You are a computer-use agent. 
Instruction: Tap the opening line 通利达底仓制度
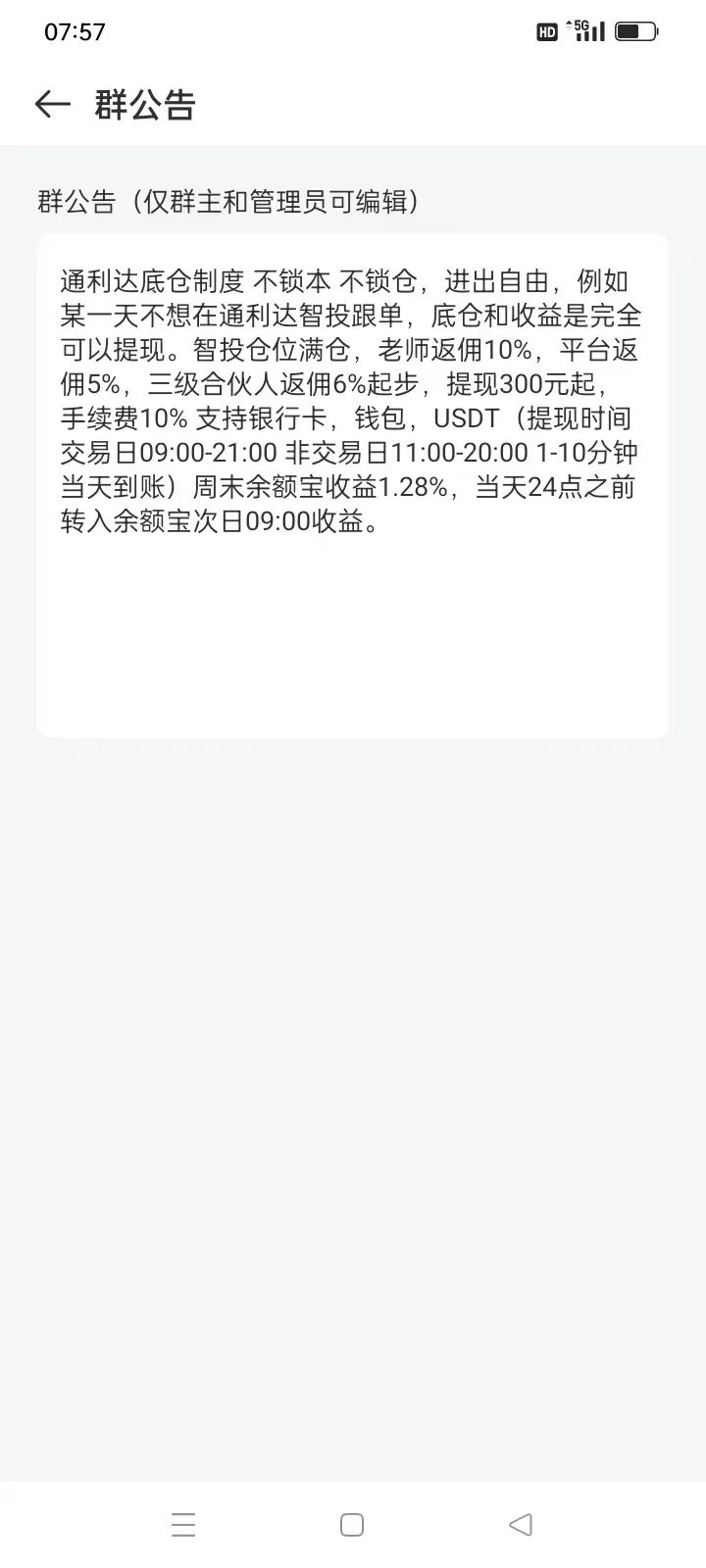[x=157, y=282]
